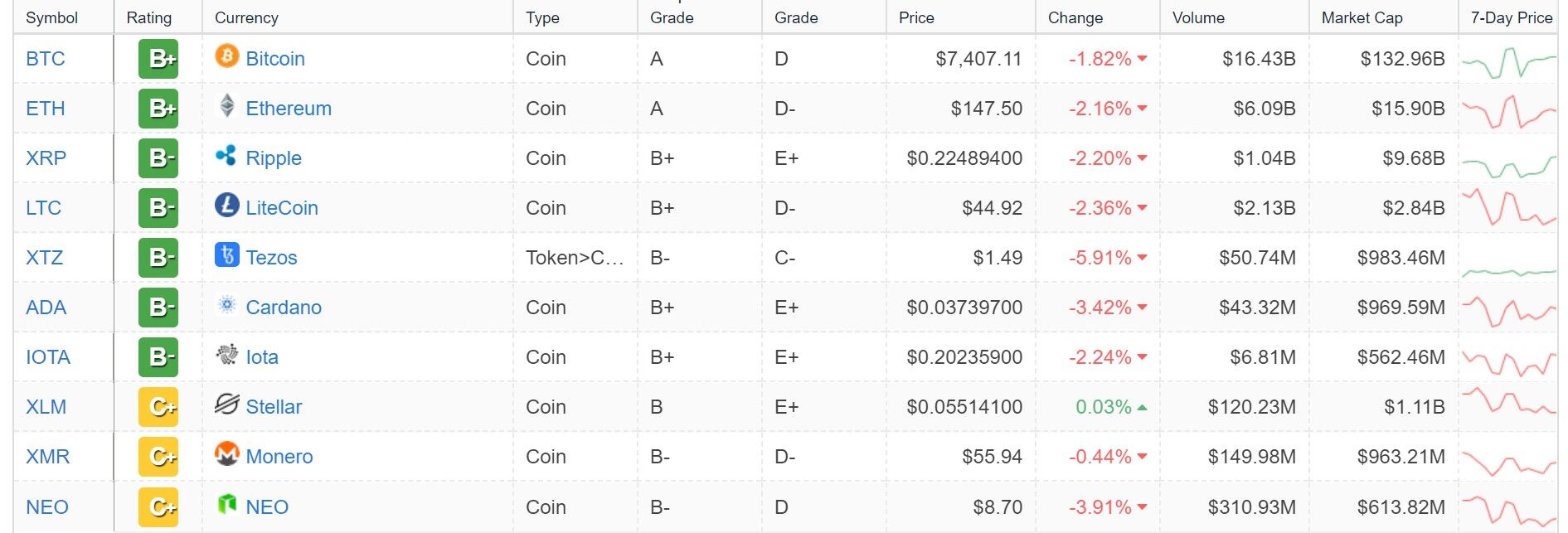Open the LiteCoin currency page
The width and height of the screenshot is (1568, 533).
[x=281, y=208]
